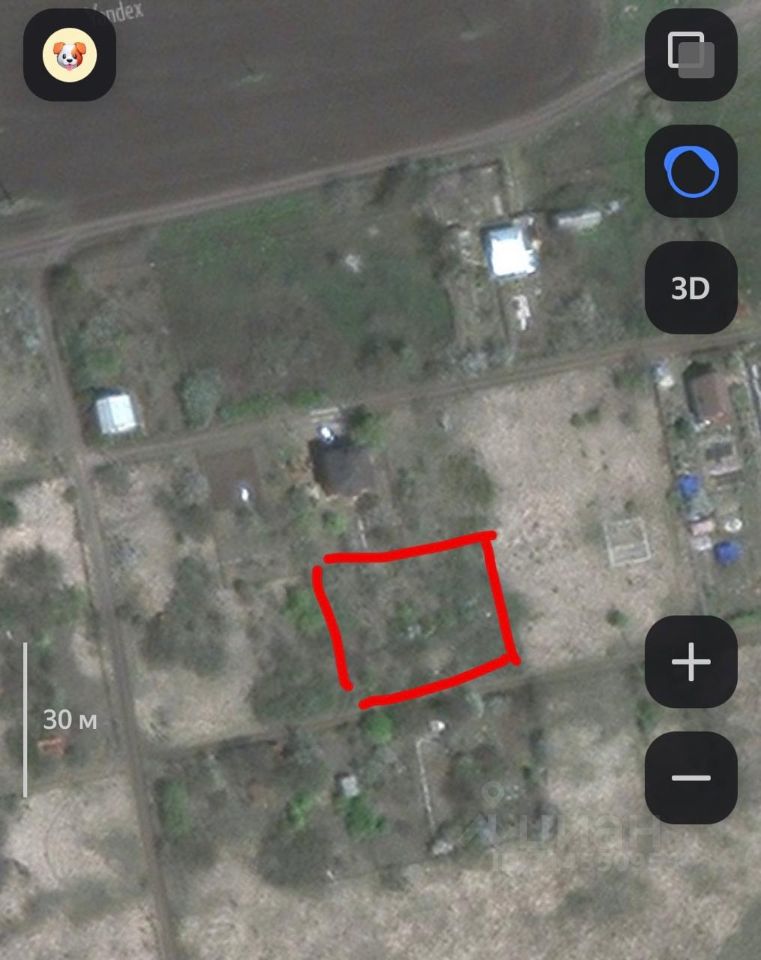
Task: Open the map layers selector
Action: tap(691, 55)
